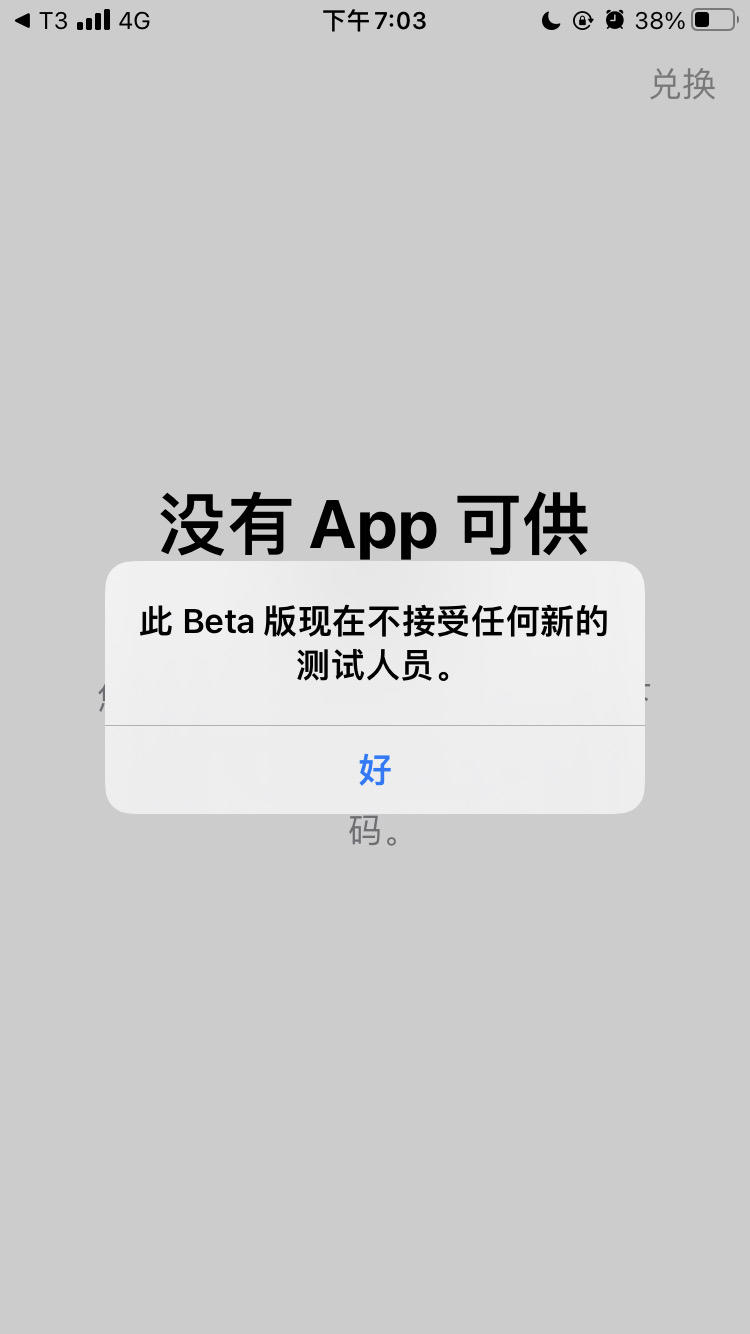
Task: Tap the Do Not Disturb moon icon
Action: [x=551, y=20]
